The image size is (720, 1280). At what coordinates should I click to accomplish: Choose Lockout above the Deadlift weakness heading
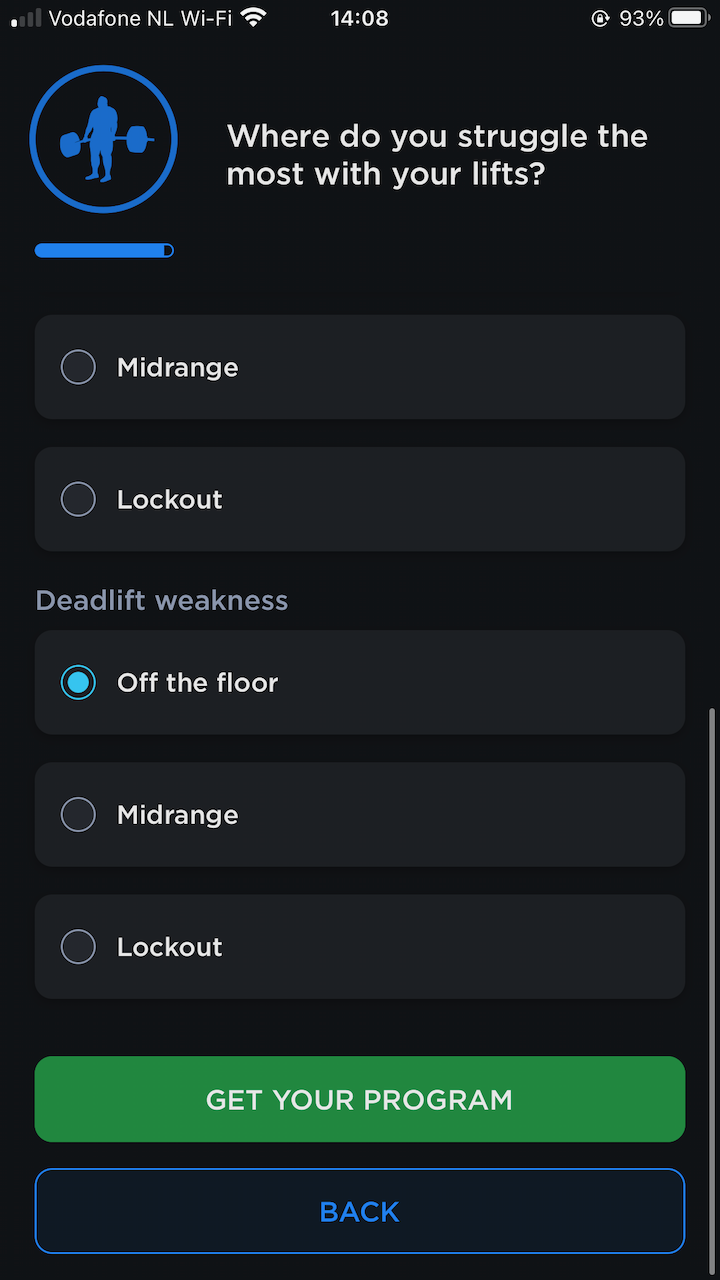point(360,499)
